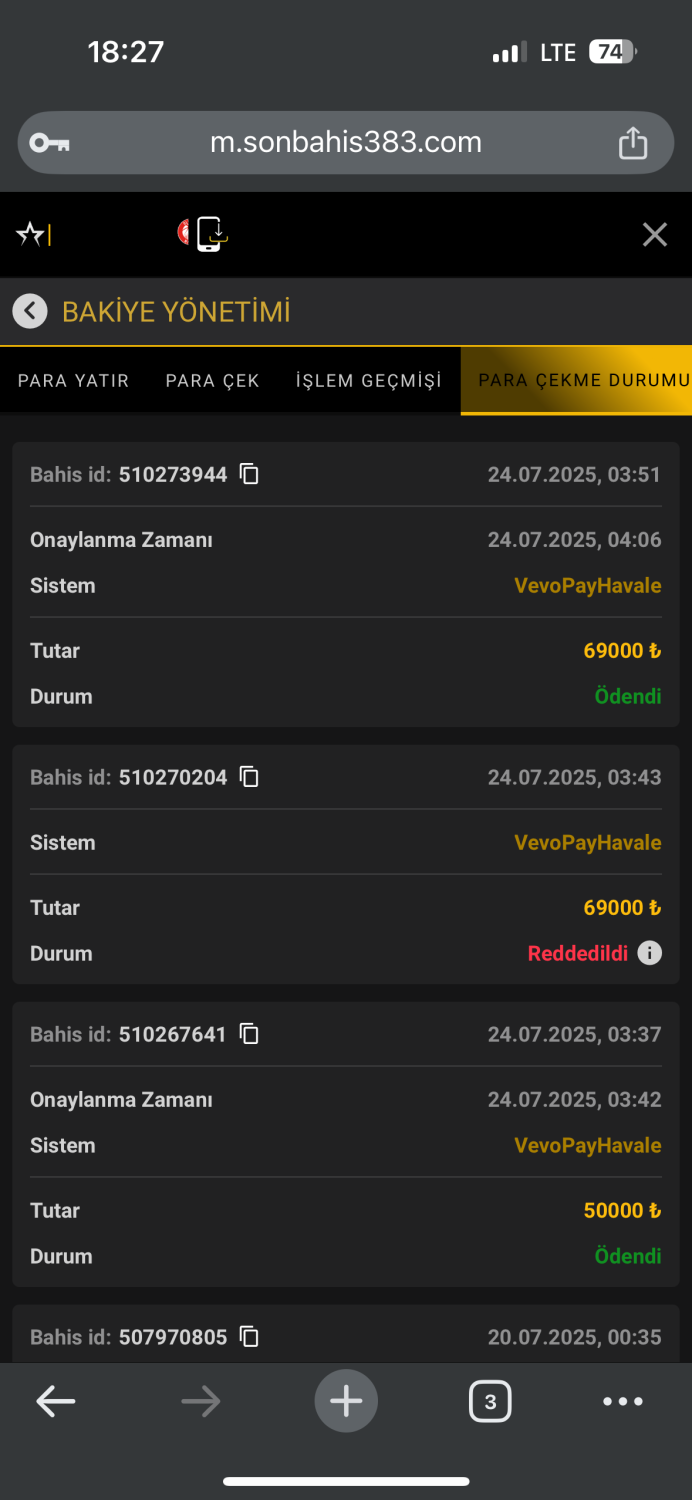The height and width of the screenshot is (1500, 692).
Task: Copy bet ID 510267641
Action: [250, 1034]
